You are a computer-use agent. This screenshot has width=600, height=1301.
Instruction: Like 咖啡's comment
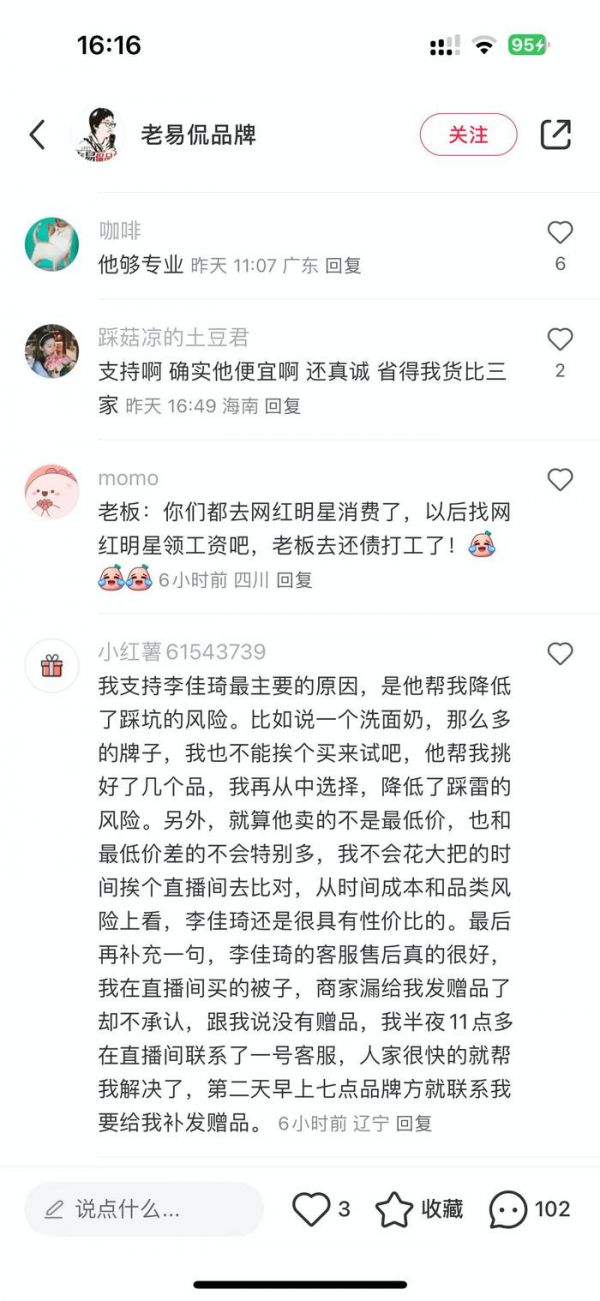560,233
